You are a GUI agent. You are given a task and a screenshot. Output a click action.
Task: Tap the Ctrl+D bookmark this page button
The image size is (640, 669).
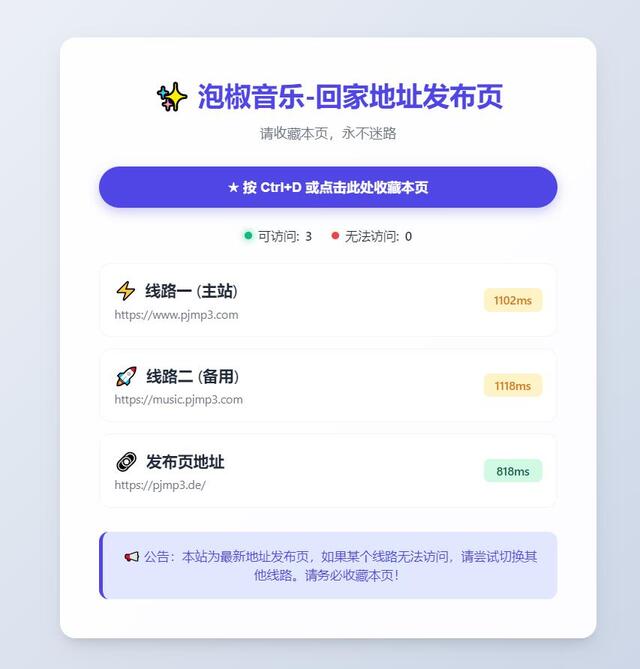(328, 187)
